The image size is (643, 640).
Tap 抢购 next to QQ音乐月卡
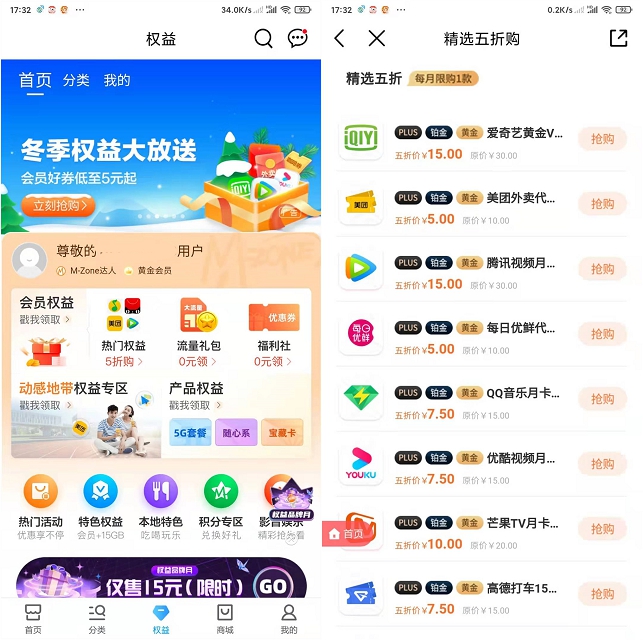602,399
